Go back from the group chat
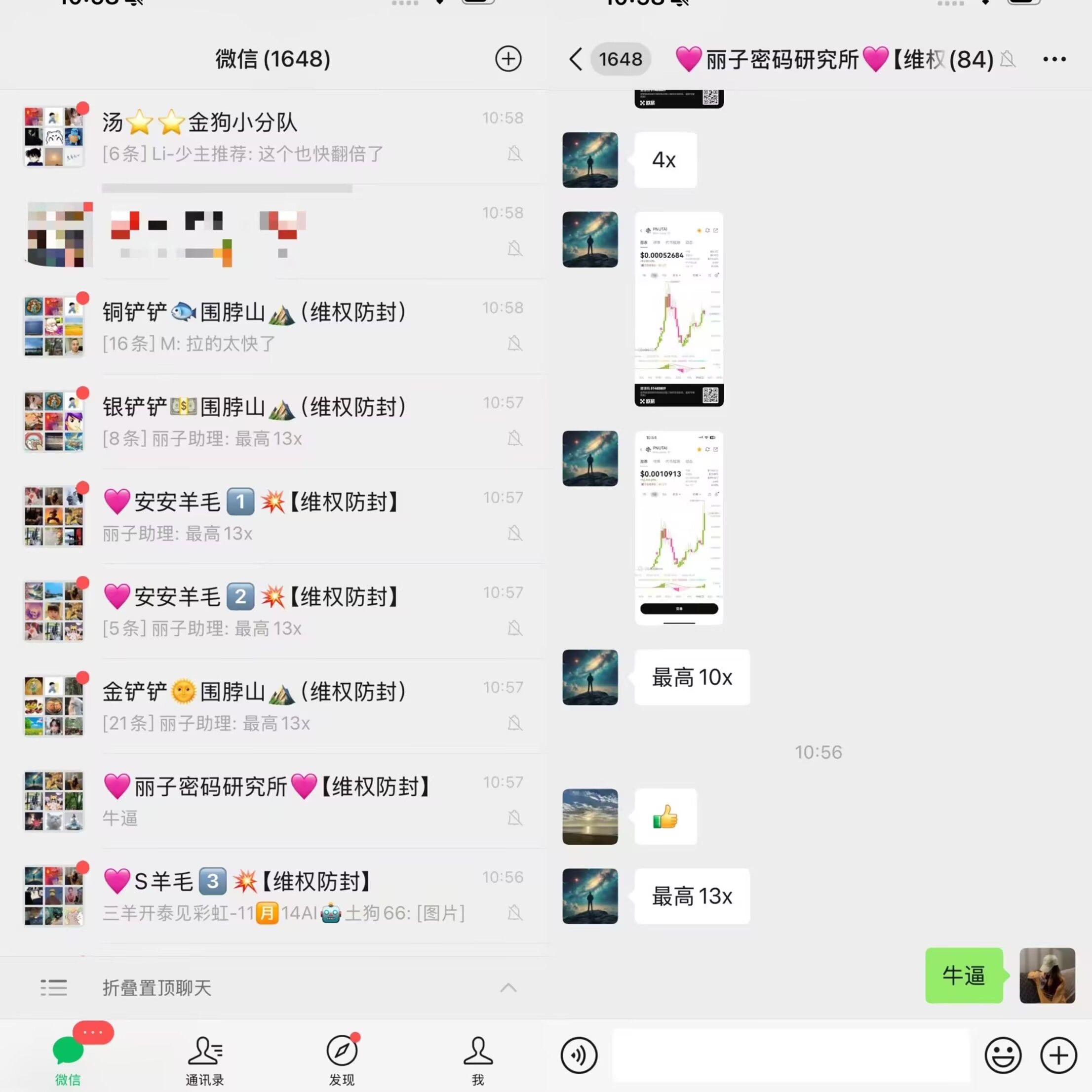This screenshot has width=1092, height=1092. click(576, 59)
